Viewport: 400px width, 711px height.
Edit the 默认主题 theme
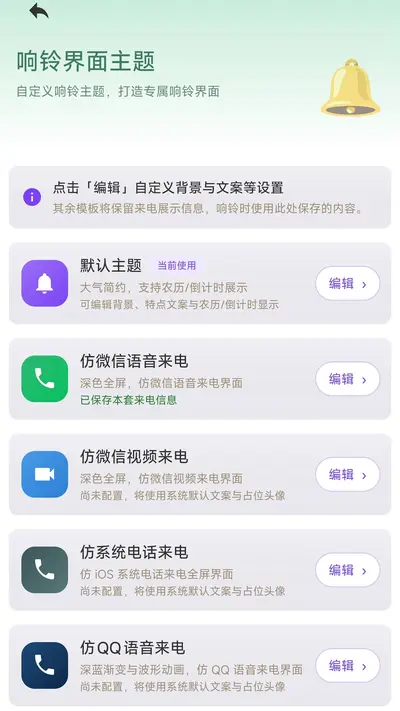click(x=347, y=283)
